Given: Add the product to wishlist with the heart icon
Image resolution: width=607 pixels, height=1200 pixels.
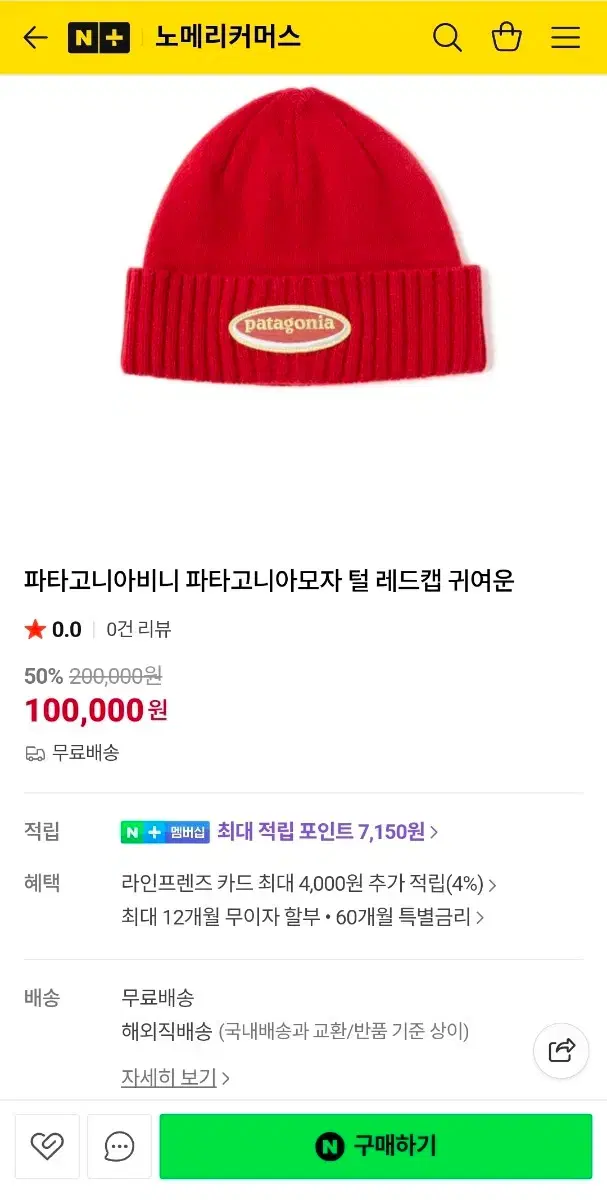Looking at the screenshot, I should point(46,1146).
